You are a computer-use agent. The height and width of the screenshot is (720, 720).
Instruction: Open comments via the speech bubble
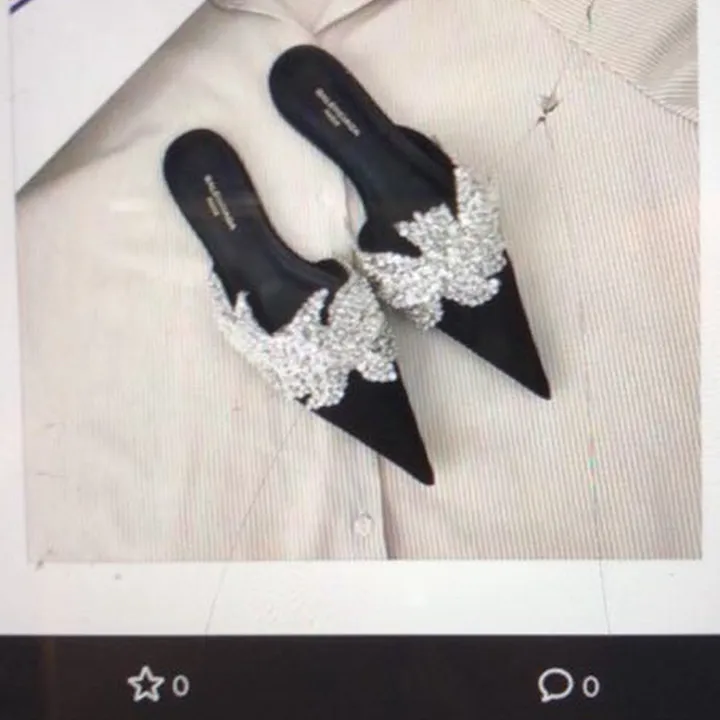click(555, 685)
